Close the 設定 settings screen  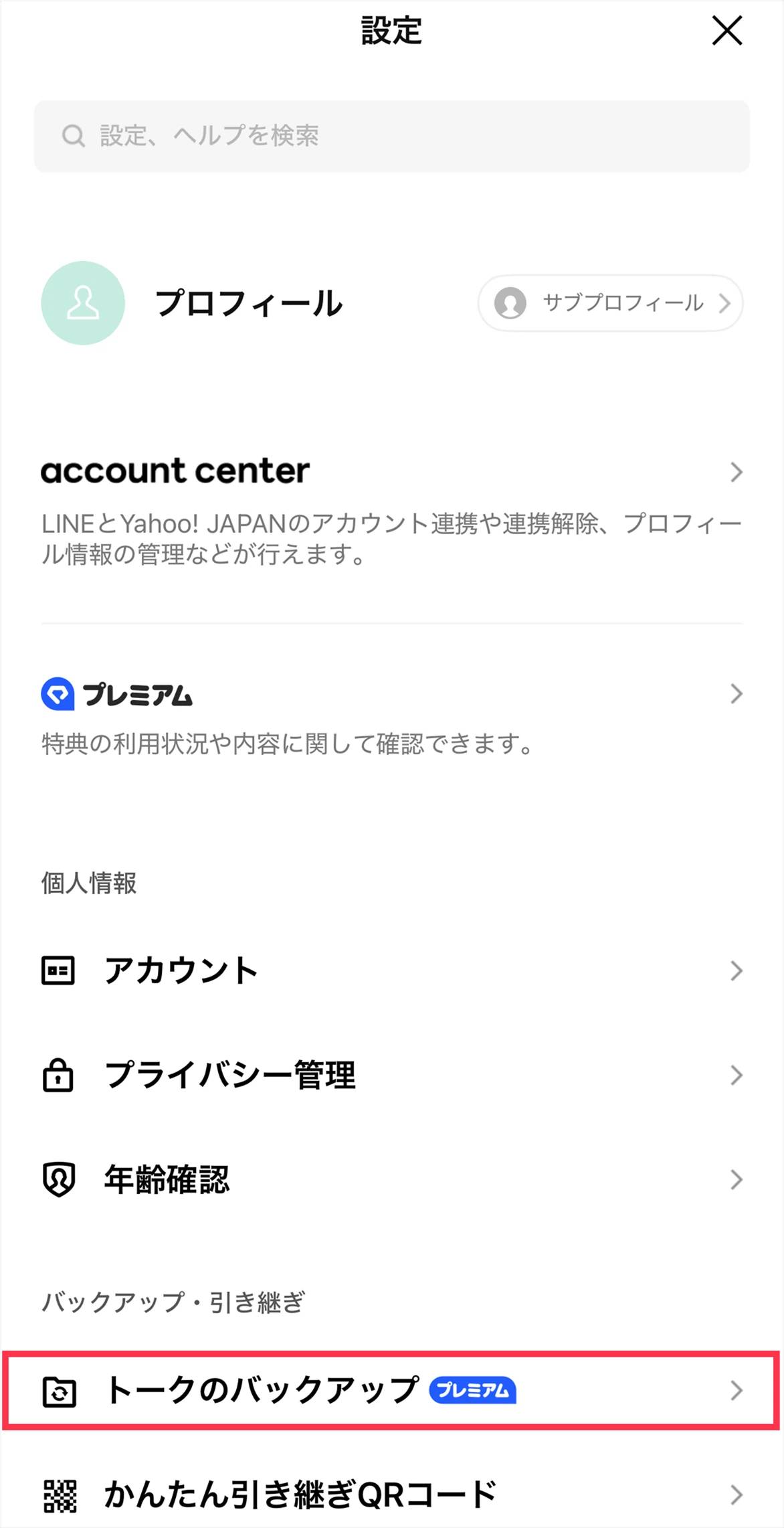click(x=726, y=31)
